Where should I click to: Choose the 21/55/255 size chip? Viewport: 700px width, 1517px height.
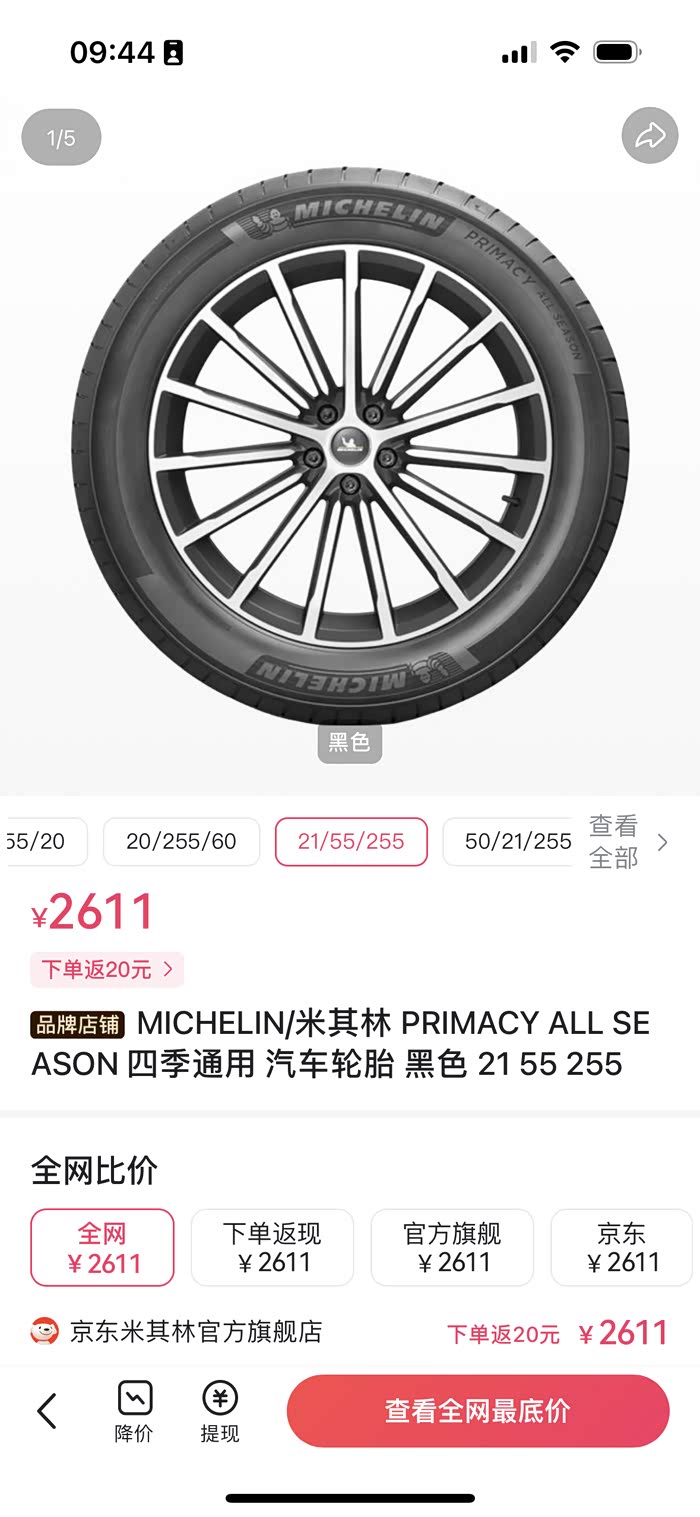351,842
